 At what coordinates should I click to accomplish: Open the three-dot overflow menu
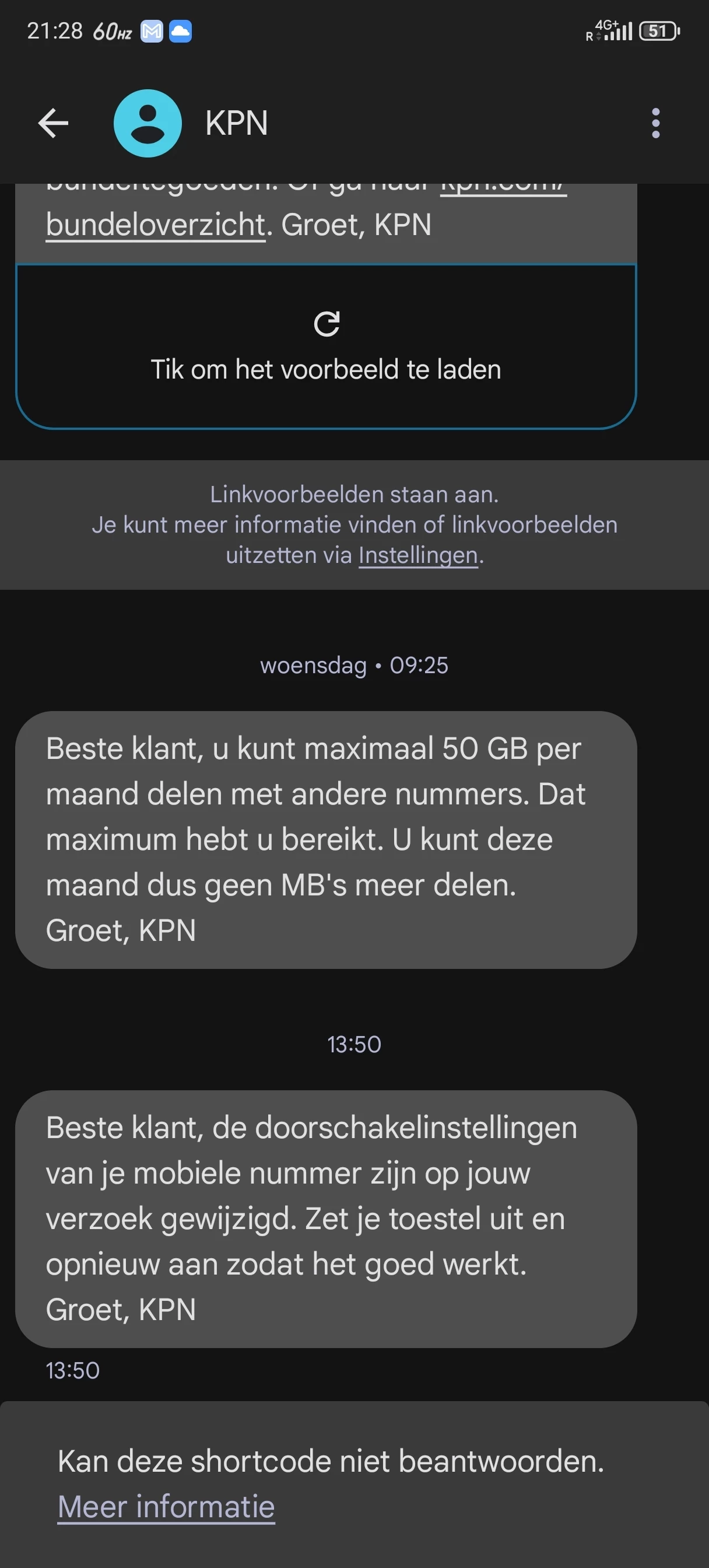[x=655, y=124]
